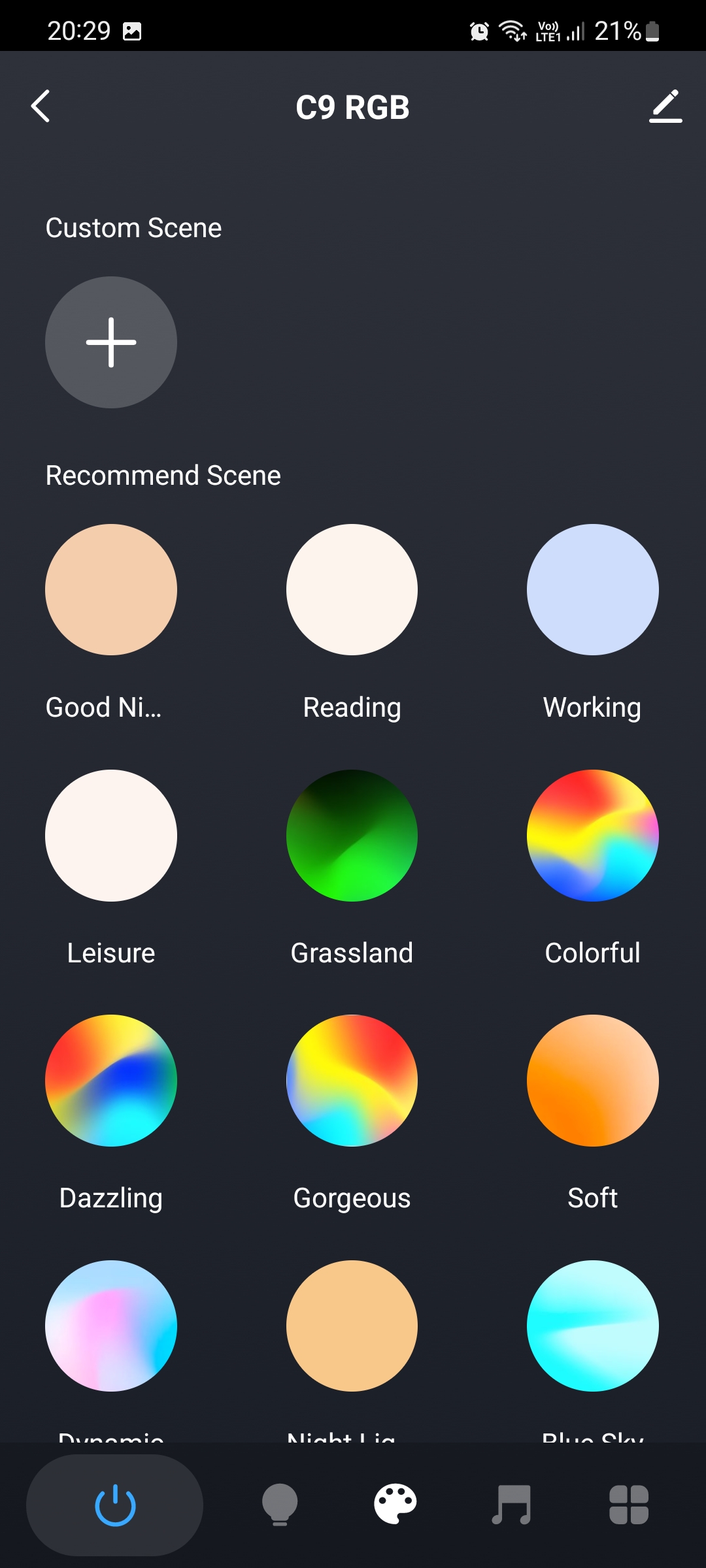
Task: Choose the Dynamic scene
Action: click(111, 1326)
